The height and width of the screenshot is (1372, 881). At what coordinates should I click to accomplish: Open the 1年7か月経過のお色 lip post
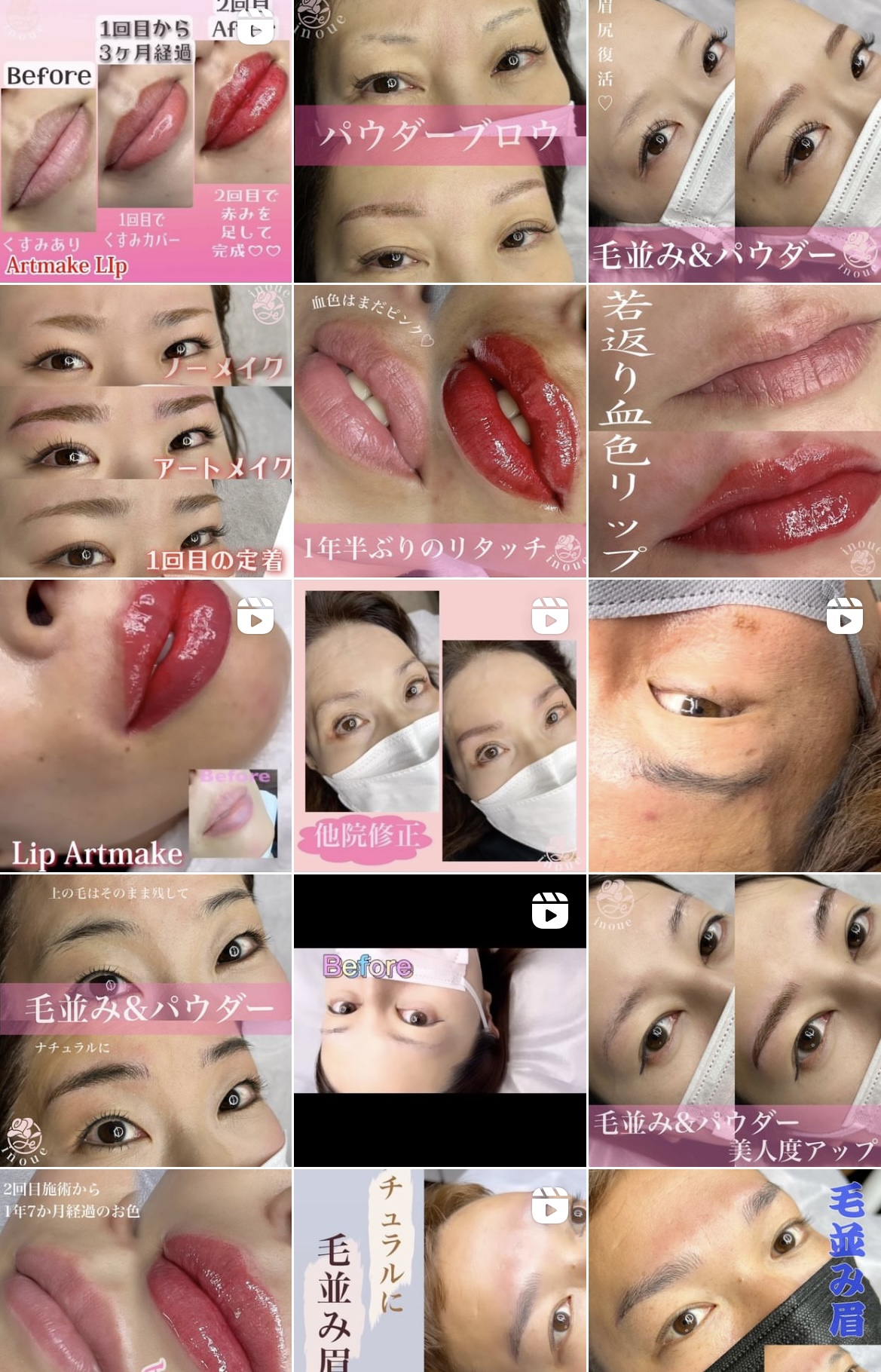point(145,1270)
